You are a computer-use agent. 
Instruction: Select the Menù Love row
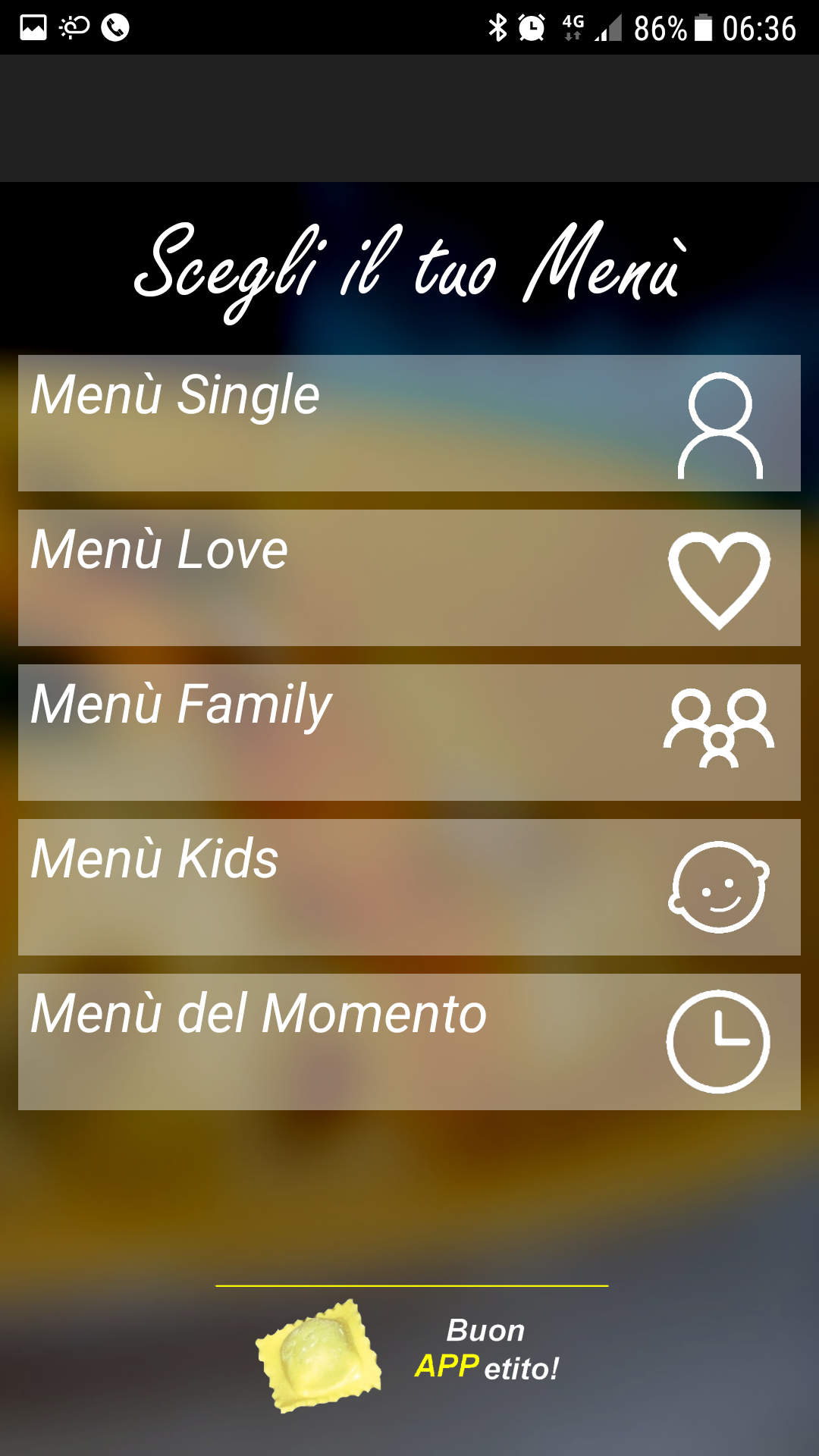pyautogui.click(x=409, y=578)
